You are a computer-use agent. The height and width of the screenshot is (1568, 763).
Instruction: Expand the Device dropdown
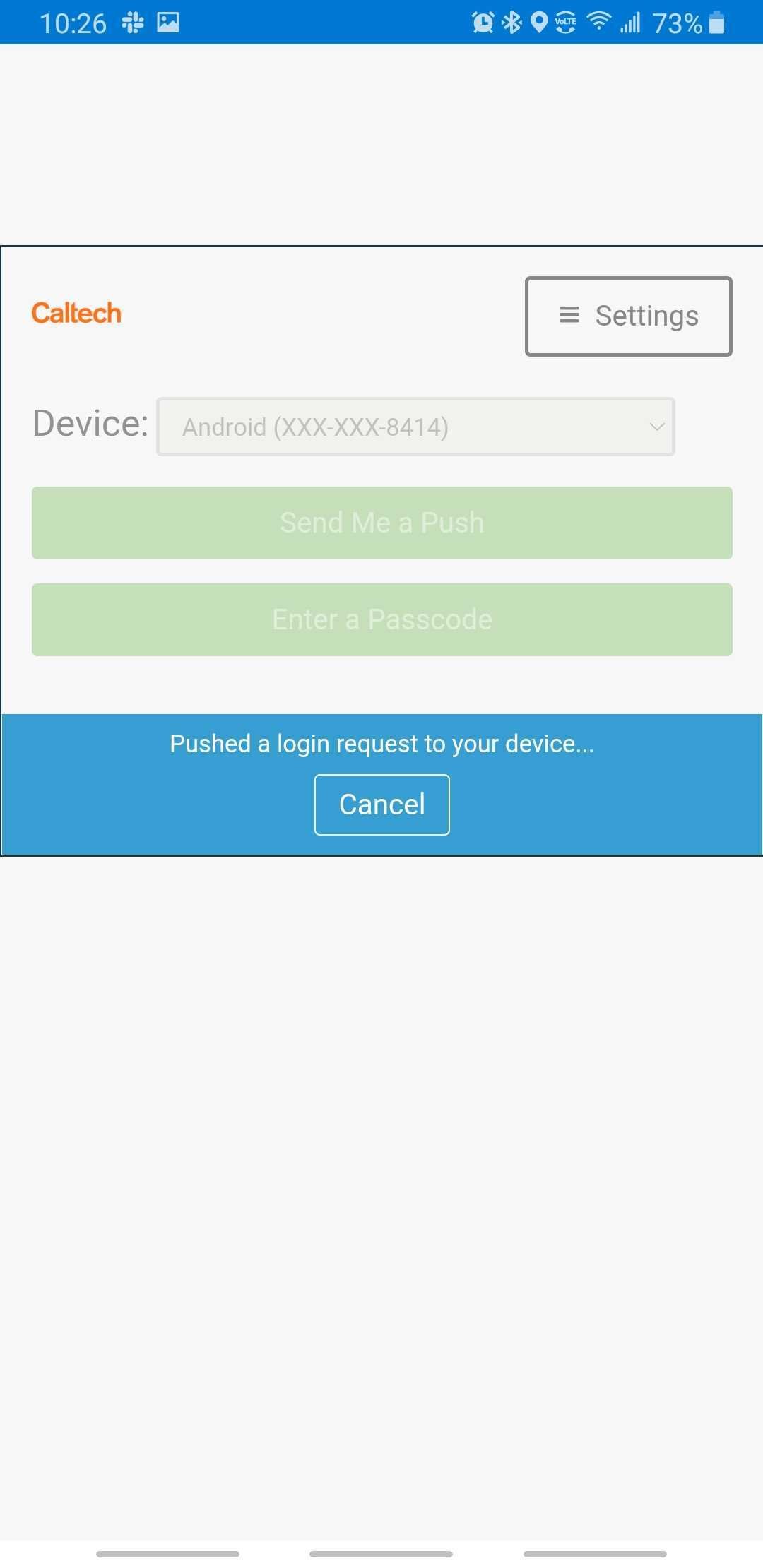tap(415, 427)
